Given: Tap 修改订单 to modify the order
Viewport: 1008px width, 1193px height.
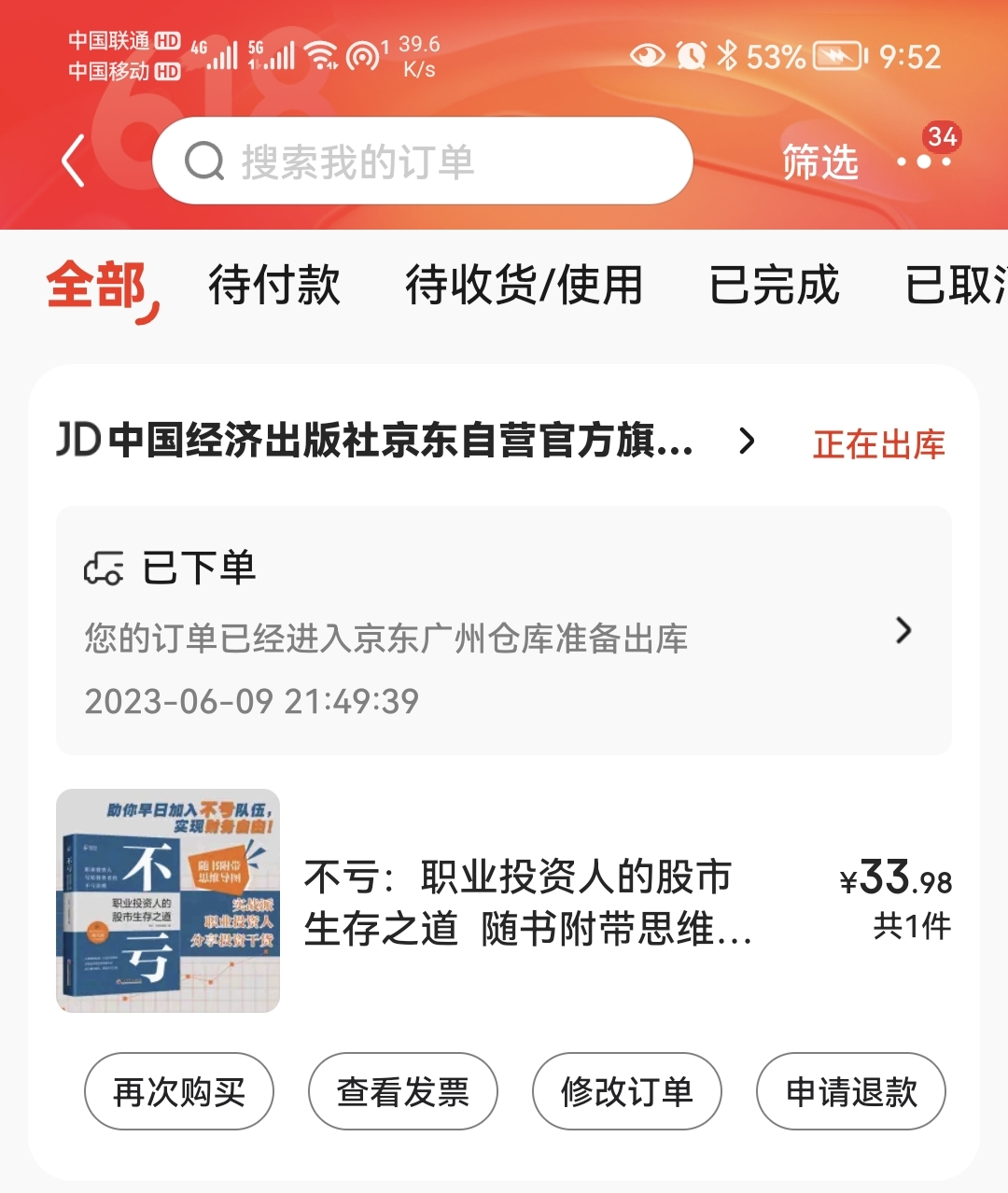Looking at the screenshot, I should point(627,1091).
